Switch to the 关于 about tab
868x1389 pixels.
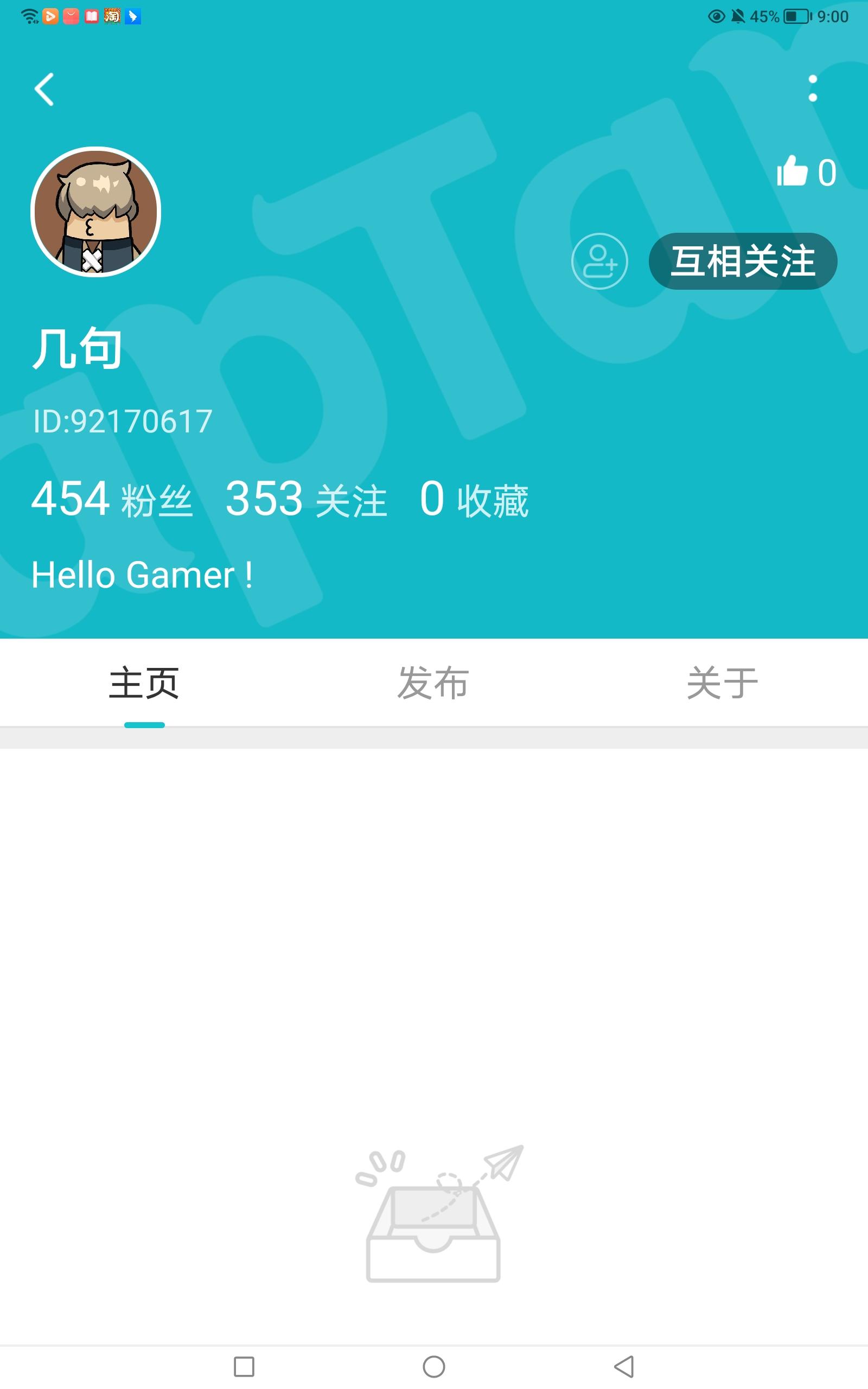click(723, 683)
